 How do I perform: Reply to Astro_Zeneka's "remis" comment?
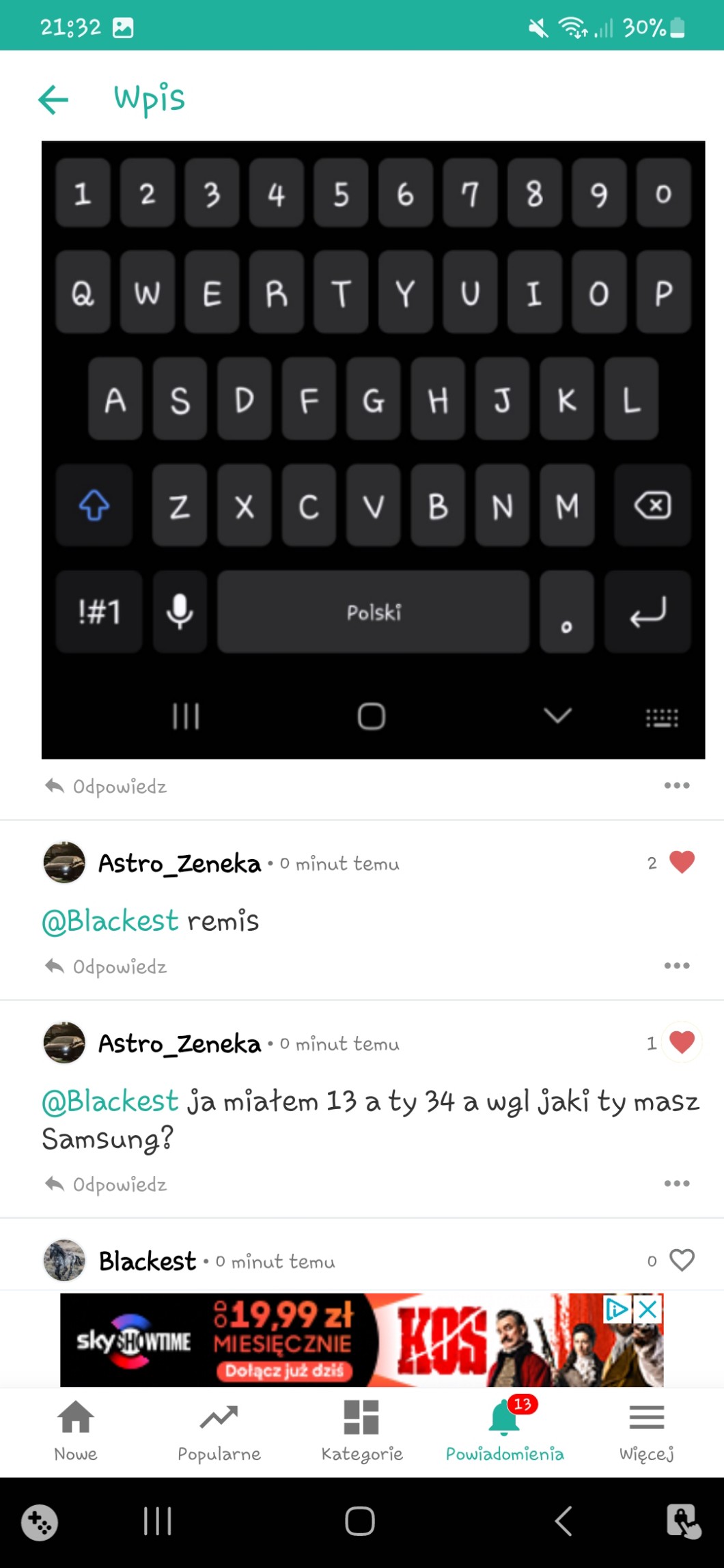click(x=107, y=967)
